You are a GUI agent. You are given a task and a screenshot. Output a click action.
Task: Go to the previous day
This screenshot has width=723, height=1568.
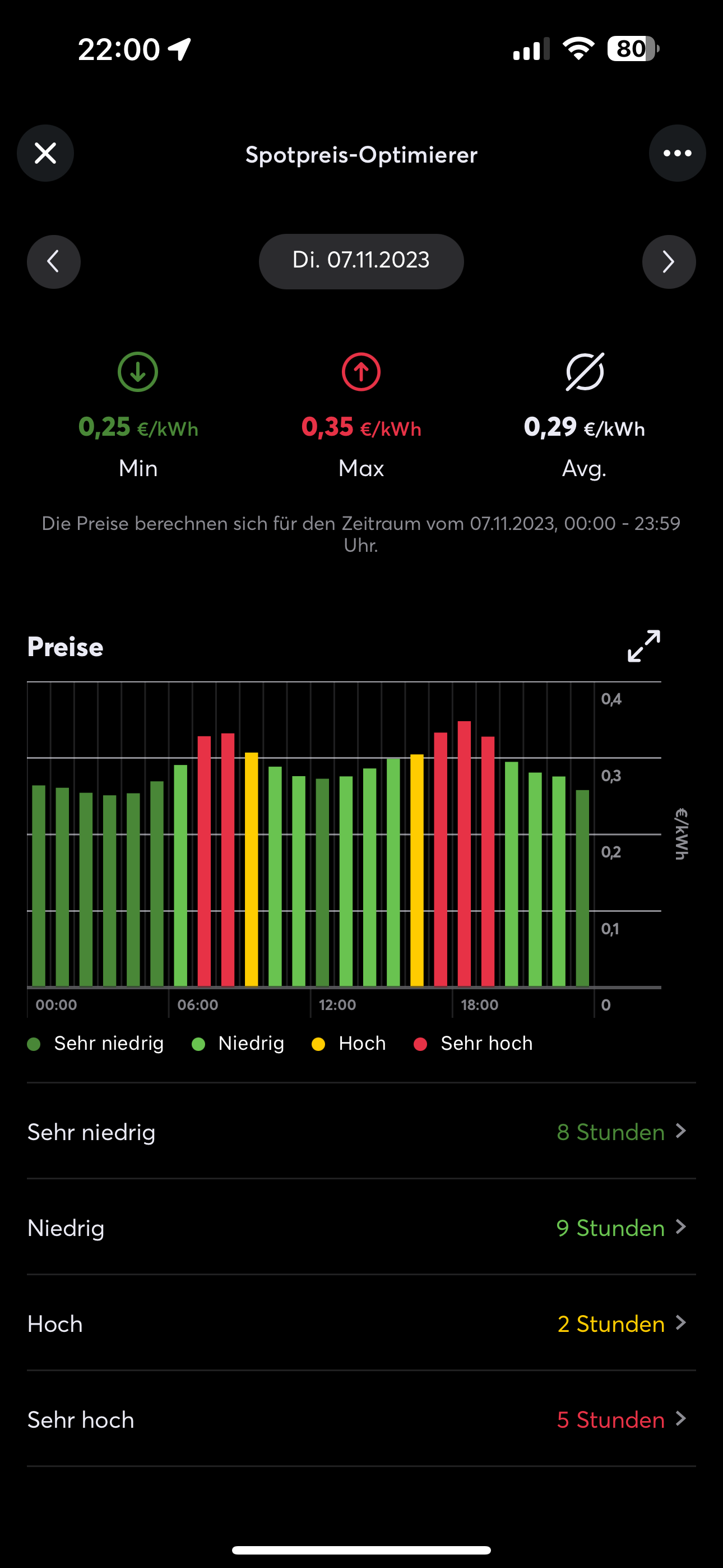[54, 262]
